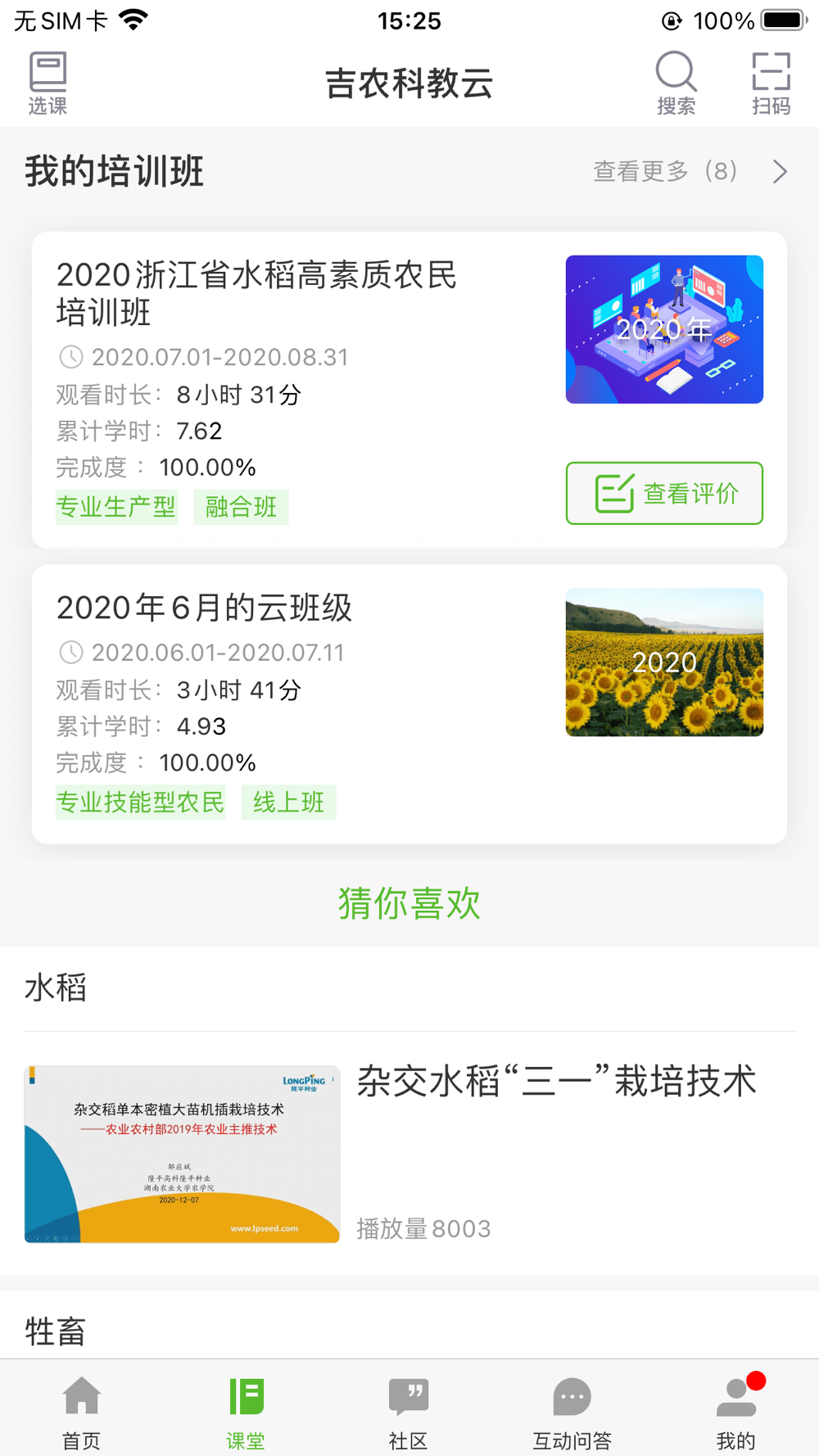Tap the 查看评价 button
This screenshot has width=819, height=1456.
click(x=664, y=493)
